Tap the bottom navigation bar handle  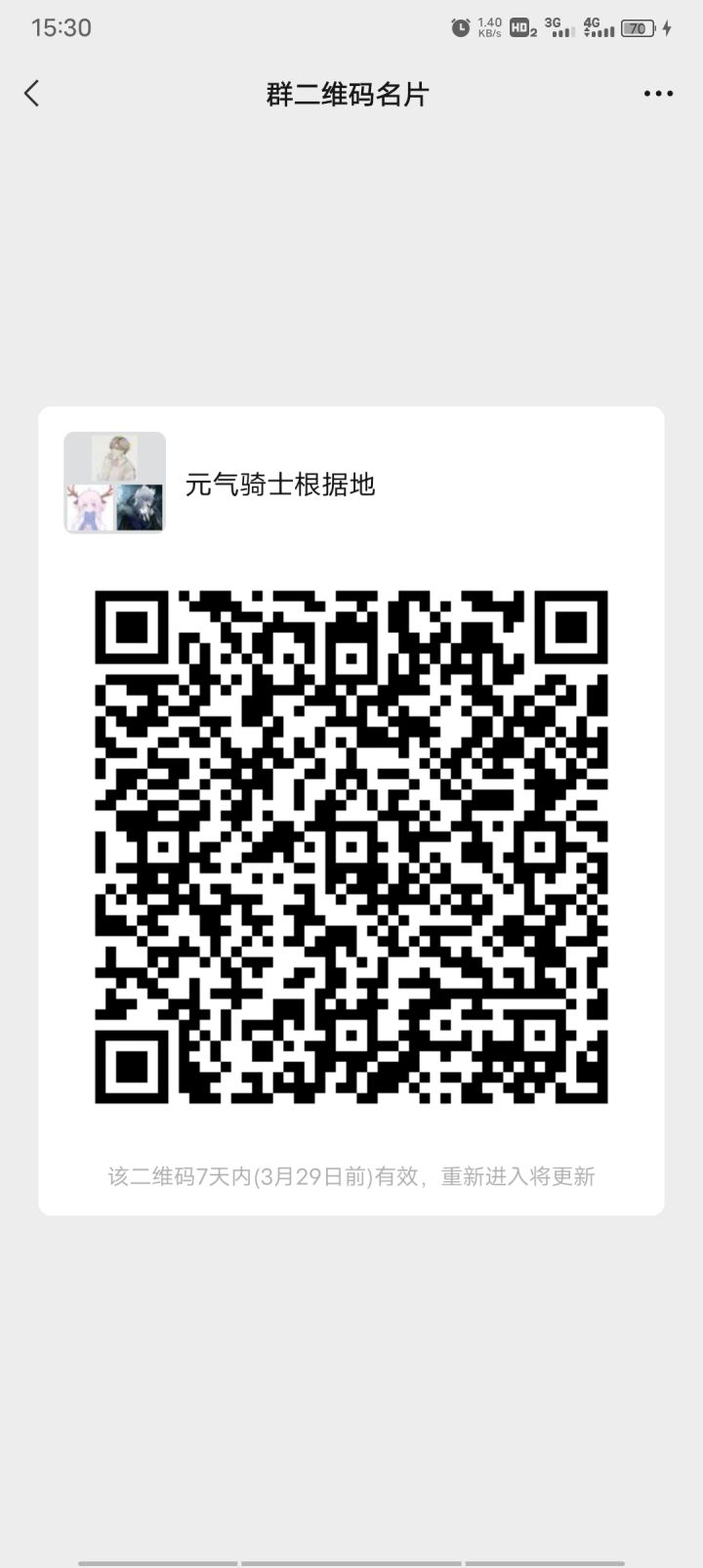[351, 1560]
